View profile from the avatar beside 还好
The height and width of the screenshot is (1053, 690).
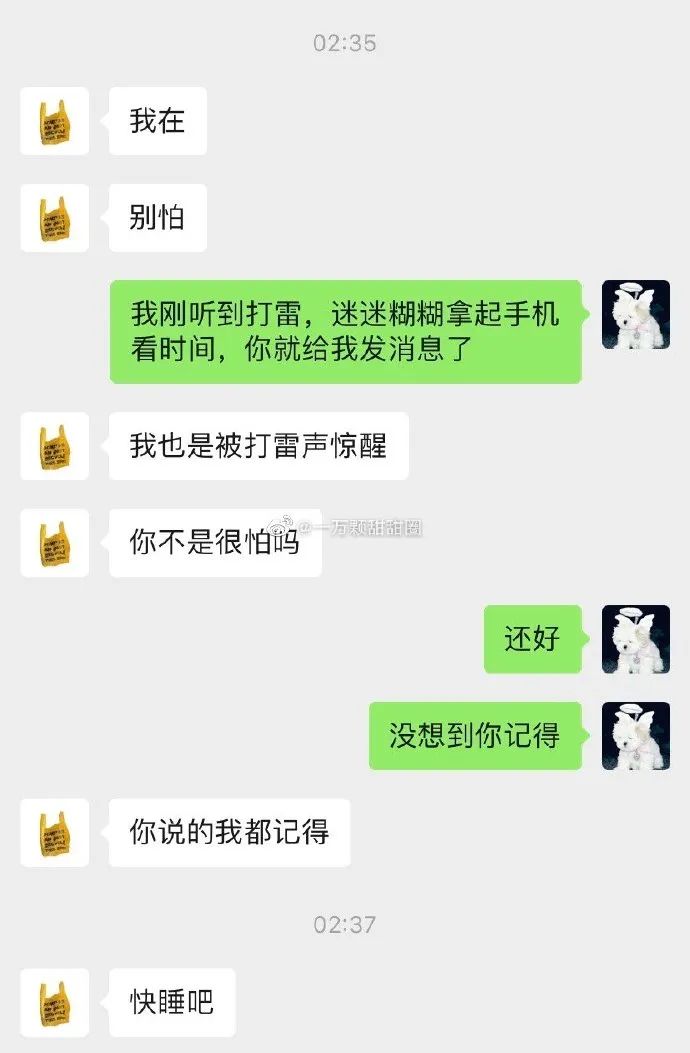tap(636, 639)
